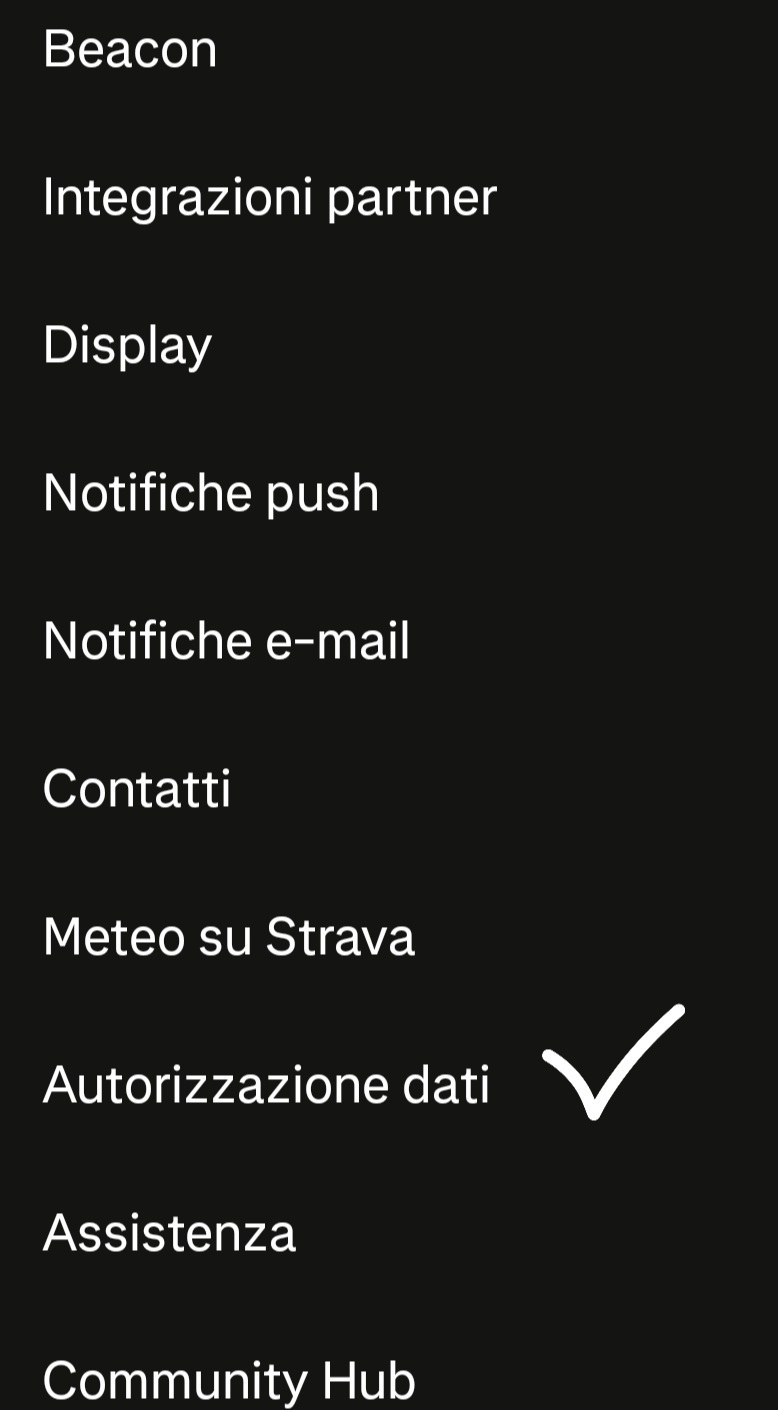This screenshot has width=778, height=1410.
Task: Open Notifiche push settings
Action: pyautogui.click(x=389, y=493)
